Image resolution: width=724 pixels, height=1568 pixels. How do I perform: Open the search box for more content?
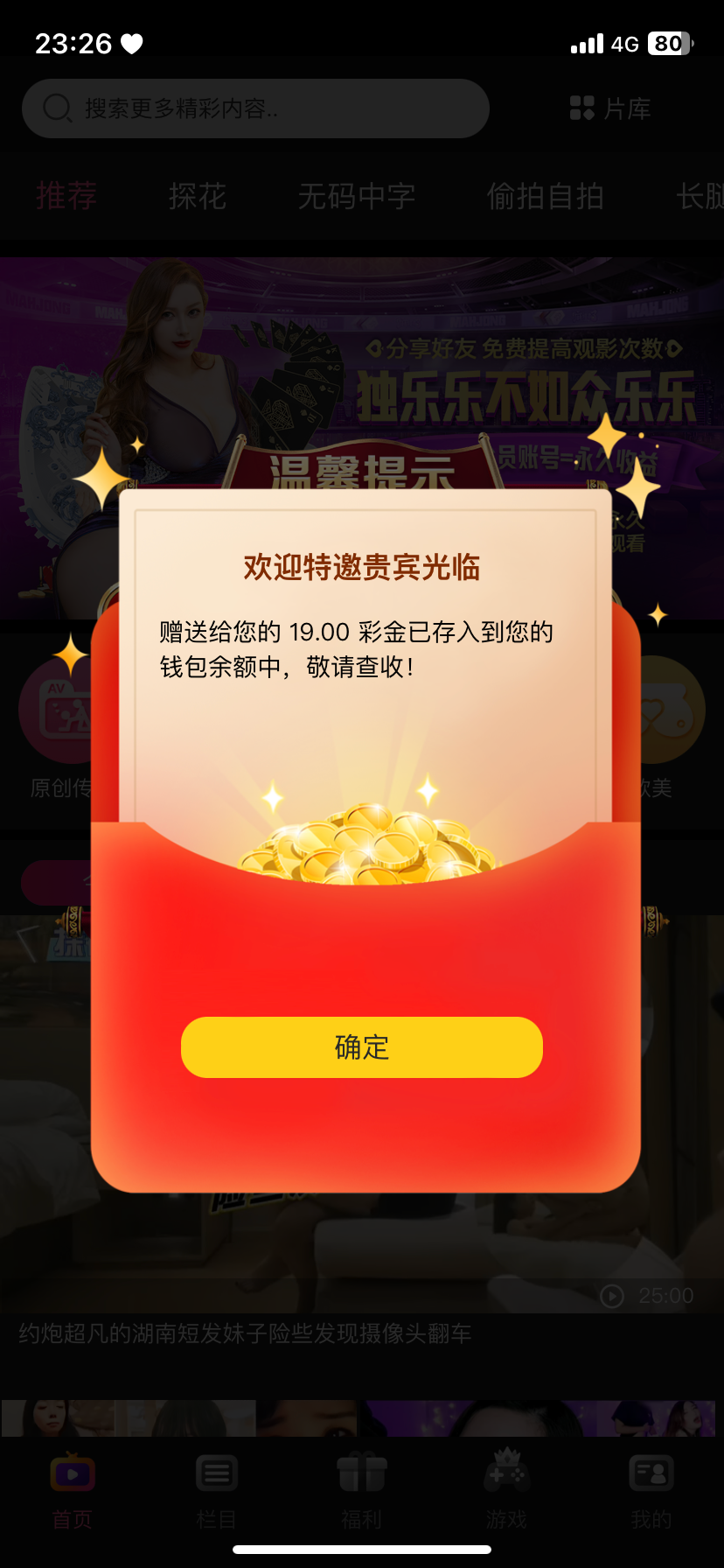pyautogui.click(x=254, y=108)
